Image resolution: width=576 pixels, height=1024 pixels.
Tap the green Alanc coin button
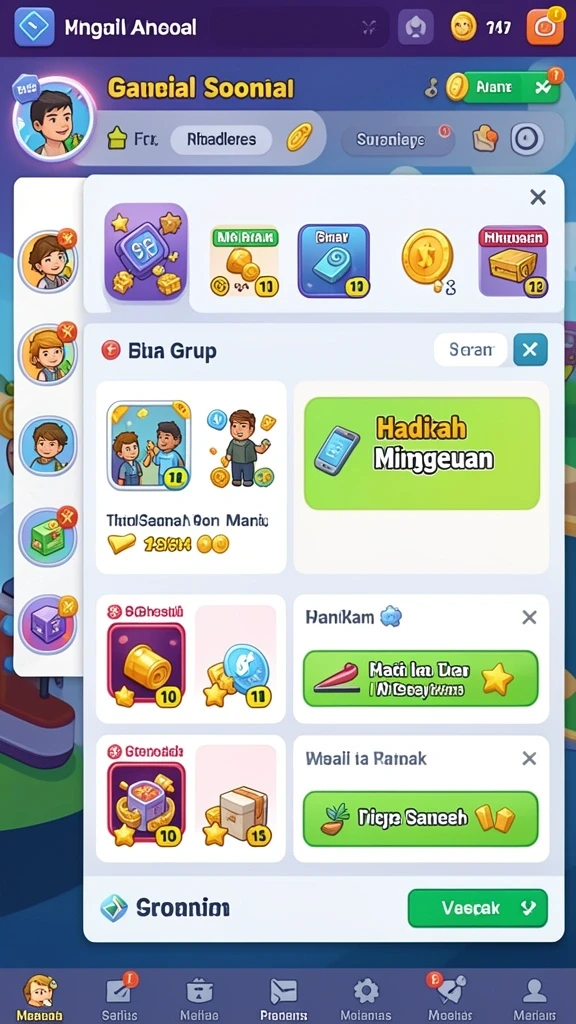point(503,88)
